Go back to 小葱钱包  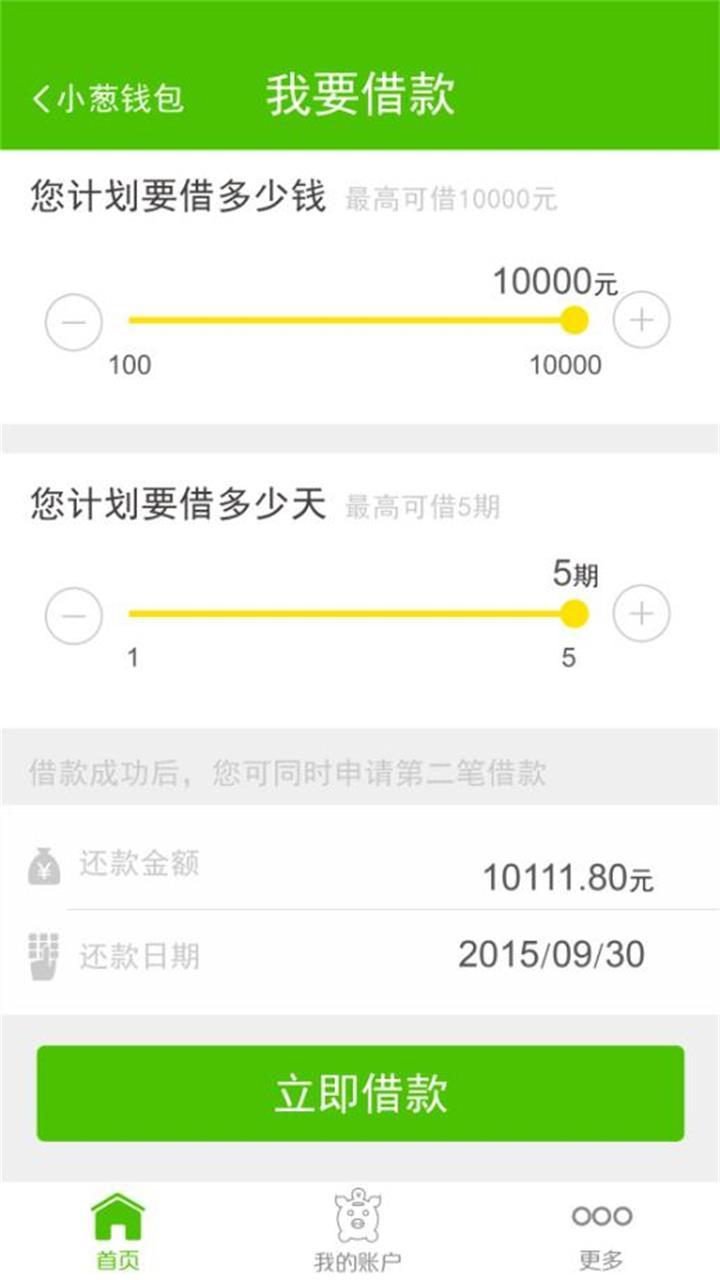[x=108, y=98]
